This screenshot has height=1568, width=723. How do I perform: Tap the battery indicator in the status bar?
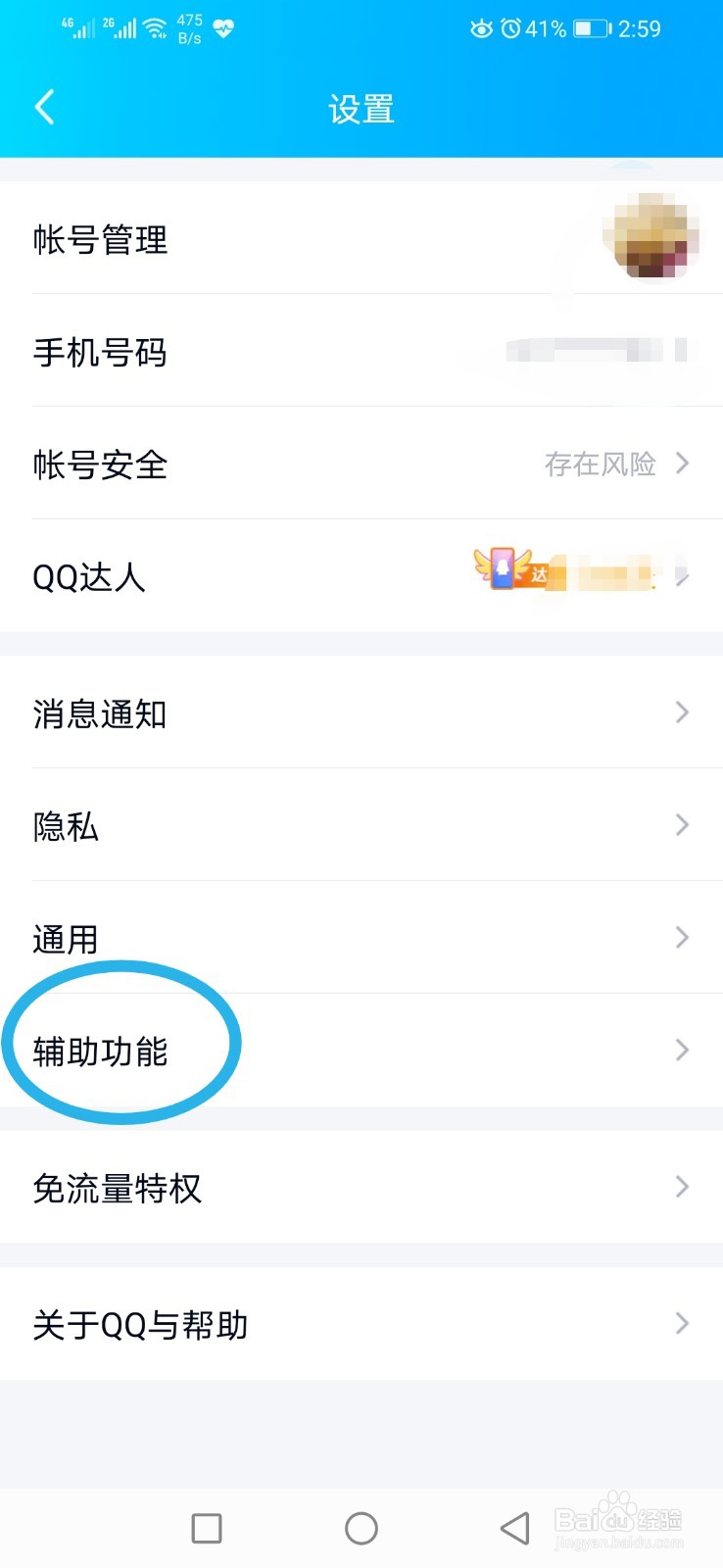click(x=592, y=28)
